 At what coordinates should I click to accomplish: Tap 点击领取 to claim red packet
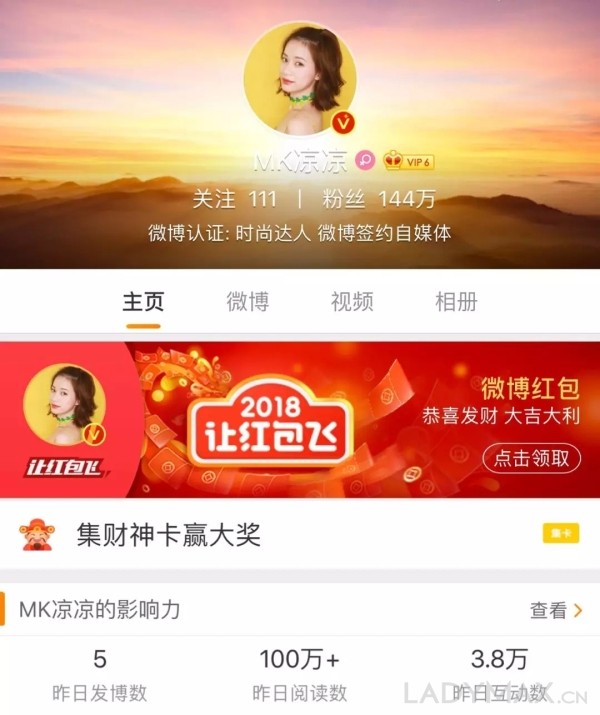[531, 458]
